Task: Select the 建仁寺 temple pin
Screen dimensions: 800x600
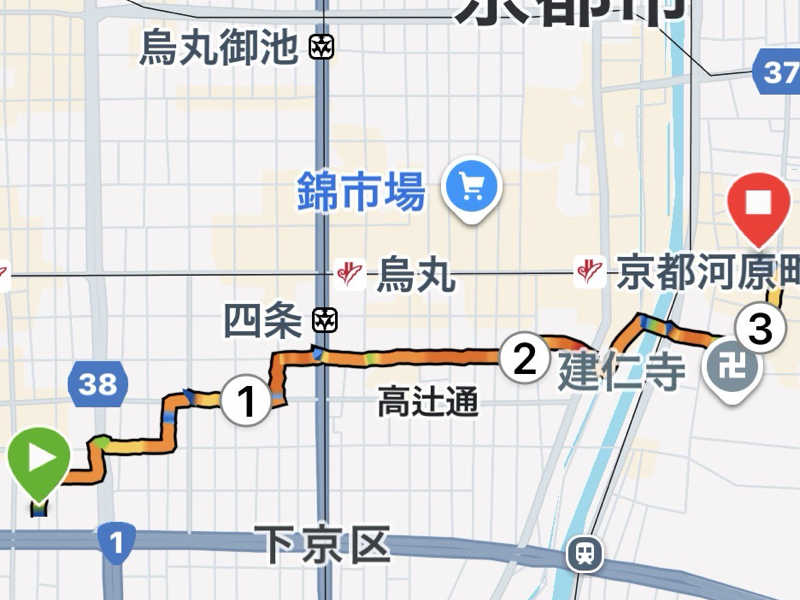Action: point(733,371)
